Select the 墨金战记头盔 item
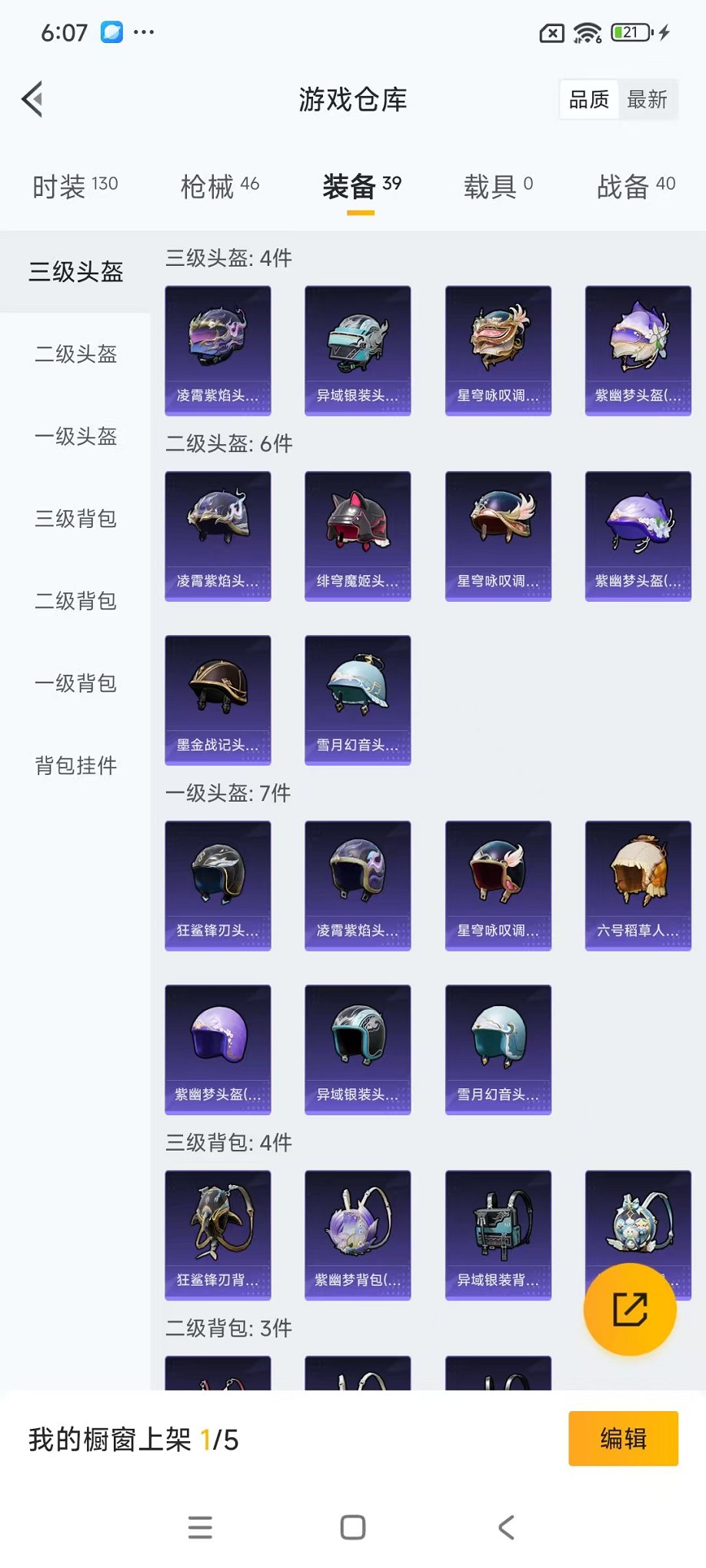The height and width of the screenshot is (1568, 706). pyautogui.click(x=218, y=699)
